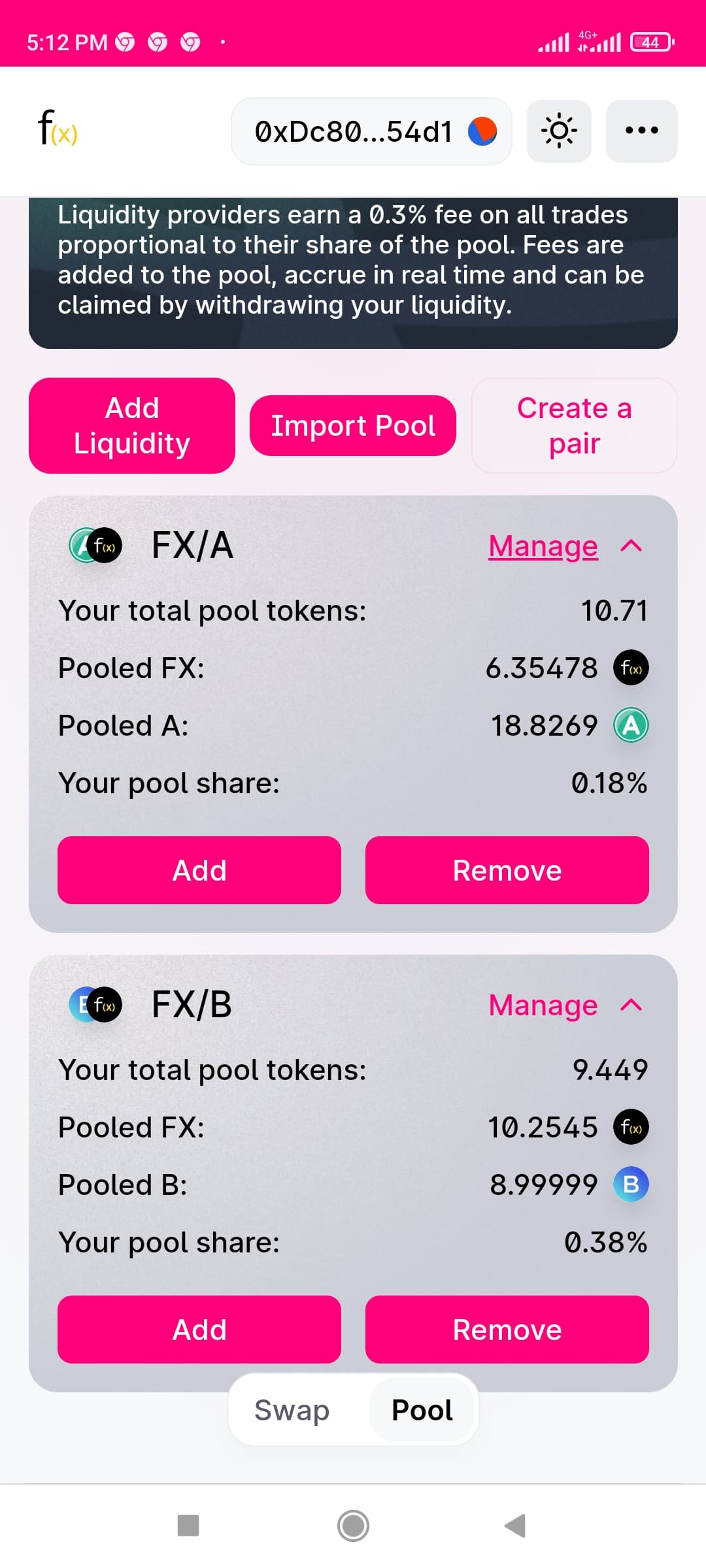
Task: Select Import Pool
Action: pos(353,425)
